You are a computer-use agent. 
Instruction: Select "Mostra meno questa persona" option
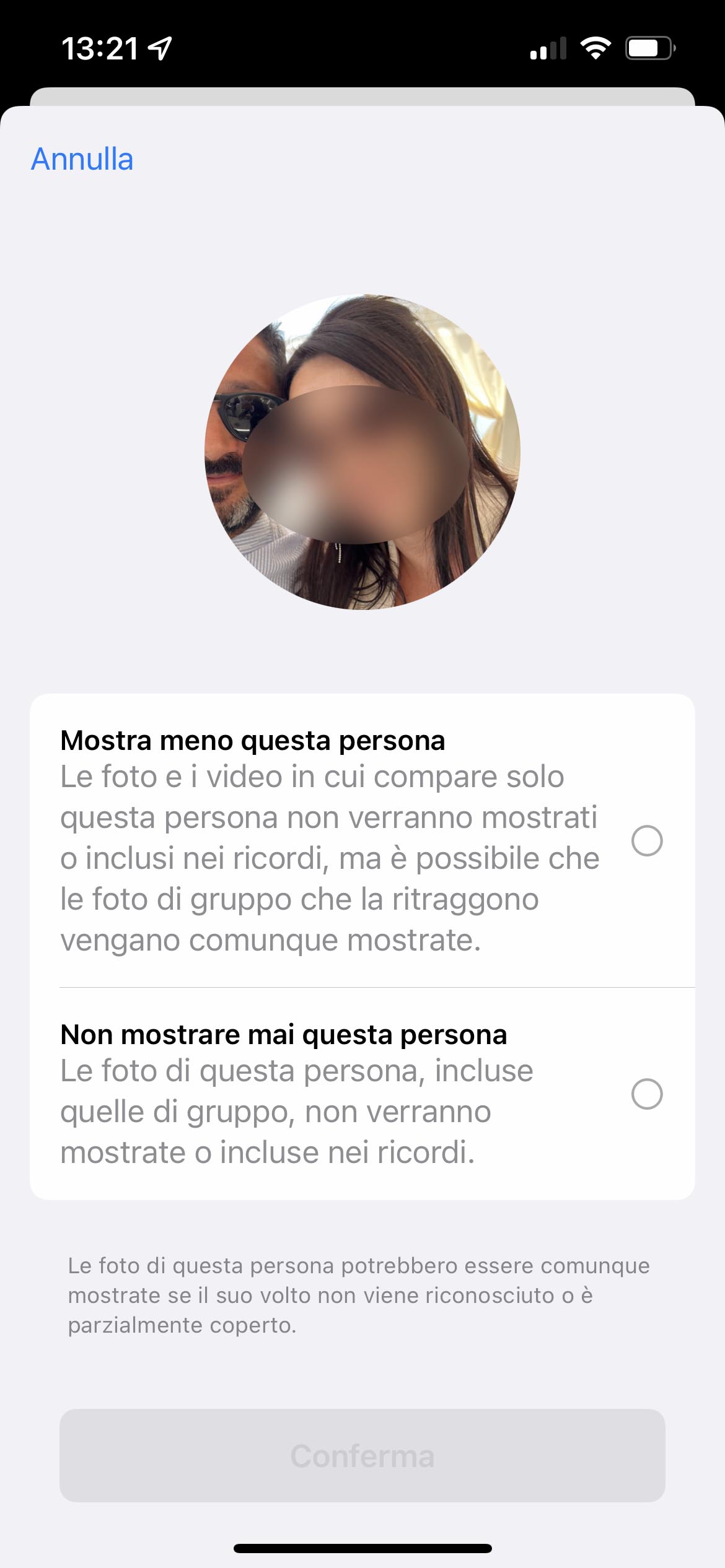pyautogui.click(x=646, y=840)
